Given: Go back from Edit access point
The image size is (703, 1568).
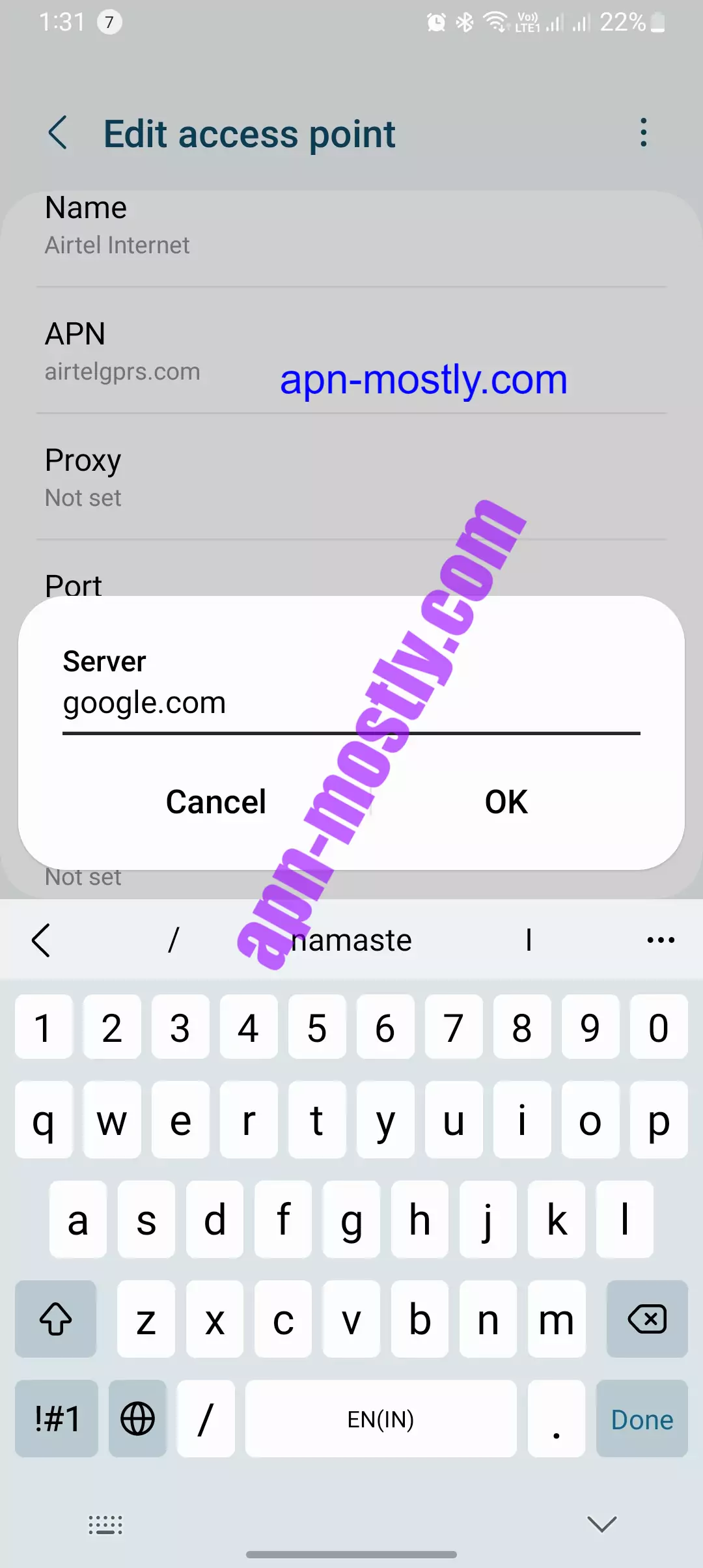Looking at the screenshot, I should 58,133.
